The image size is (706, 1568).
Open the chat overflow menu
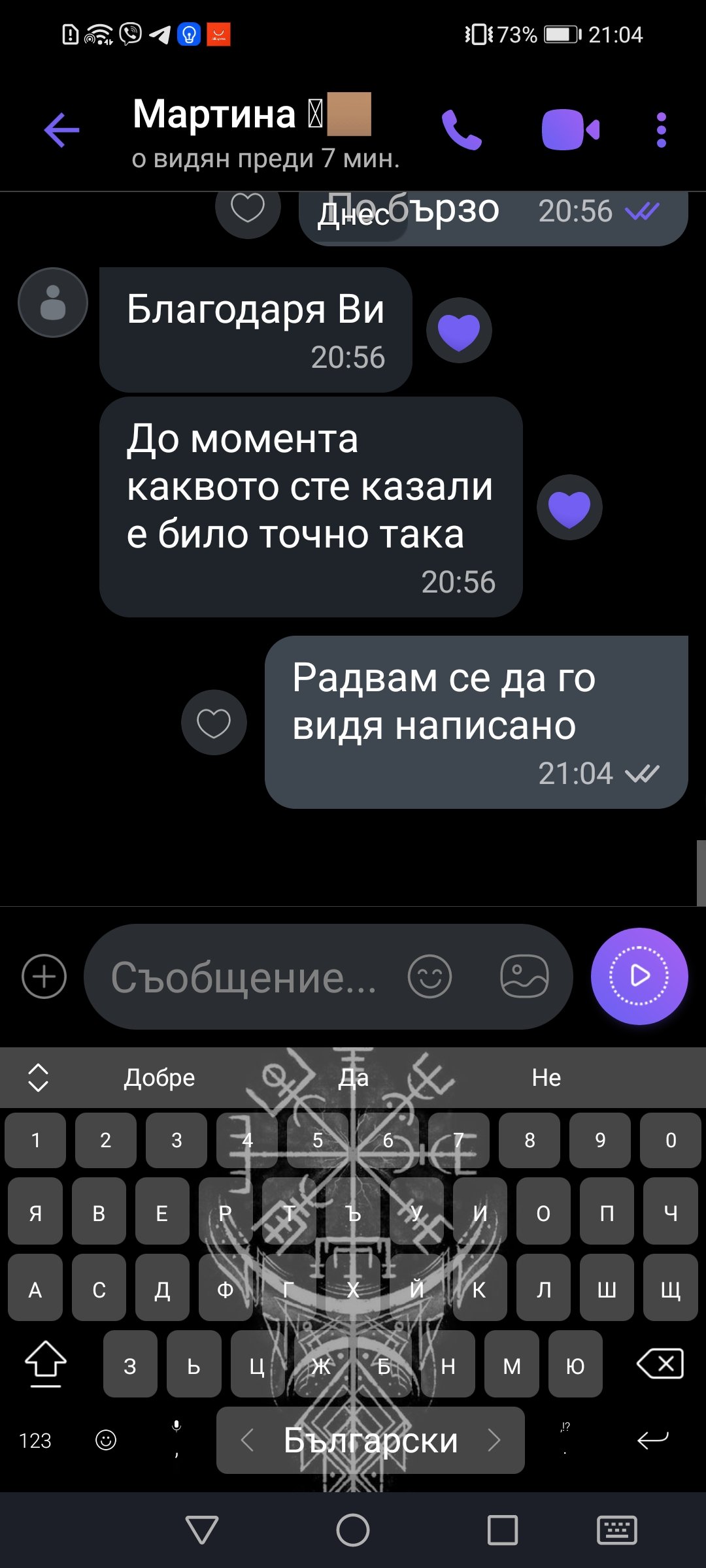pyautogui.click(x=661, y=130)
